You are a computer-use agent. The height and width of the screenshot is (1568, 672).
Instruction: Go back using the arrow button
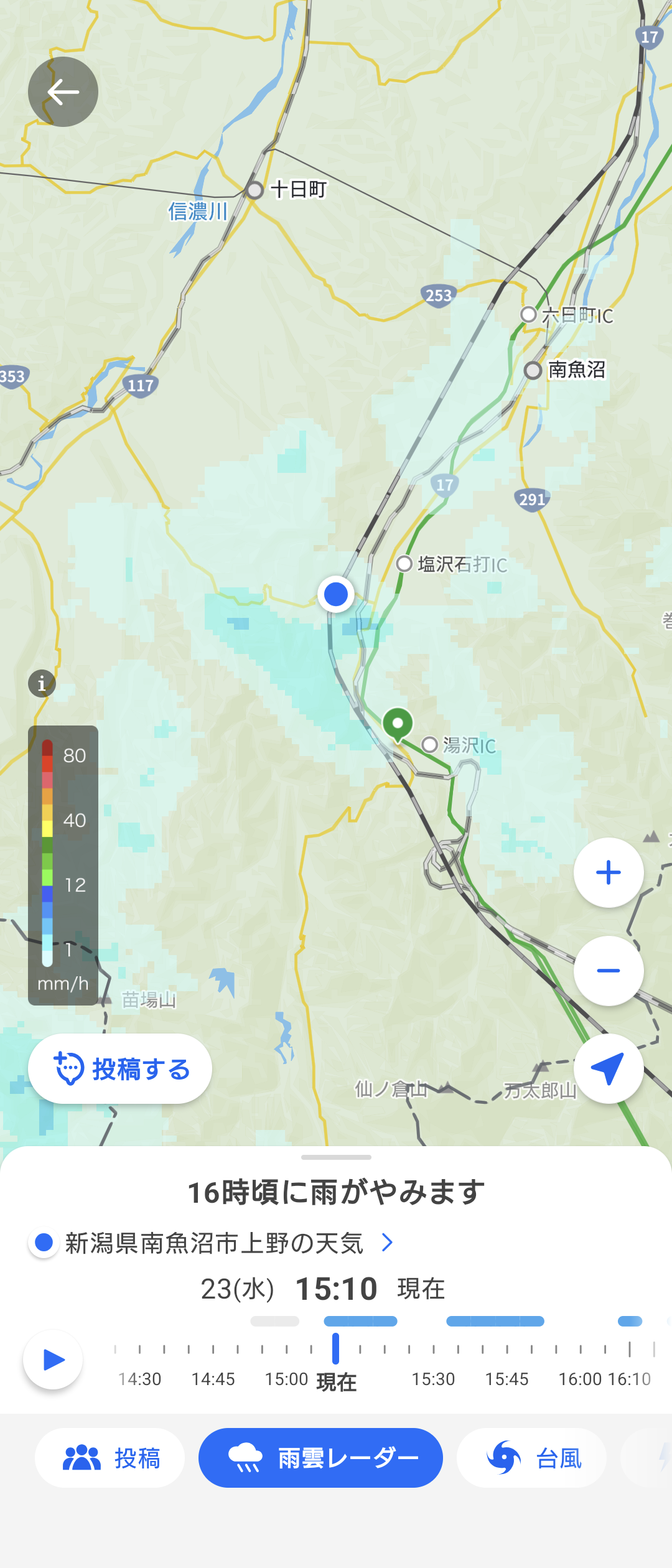point(63,92)
